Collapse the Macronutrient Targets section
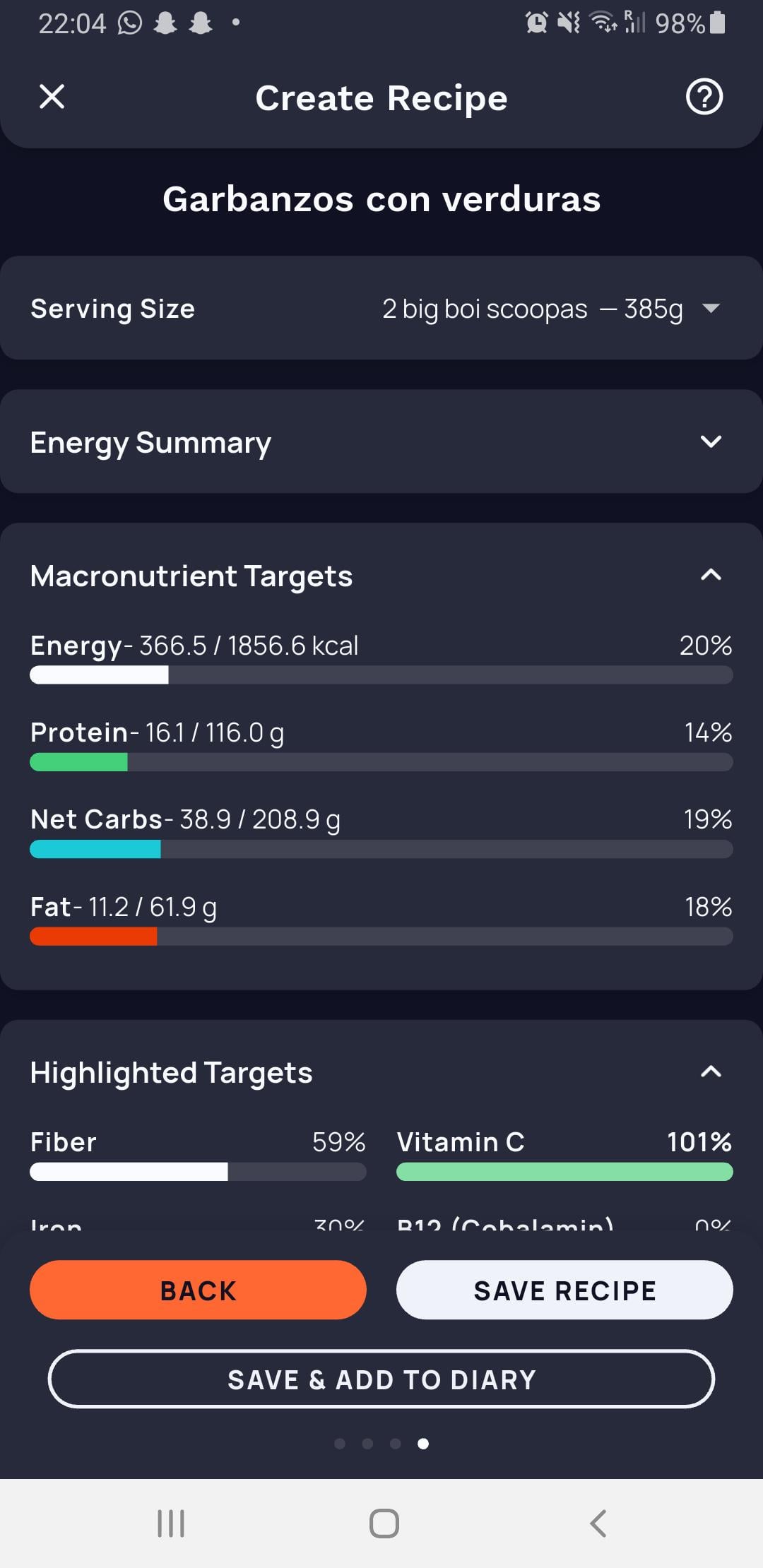Viewport: 763px width, 1568px height. [x=711, y=575]
